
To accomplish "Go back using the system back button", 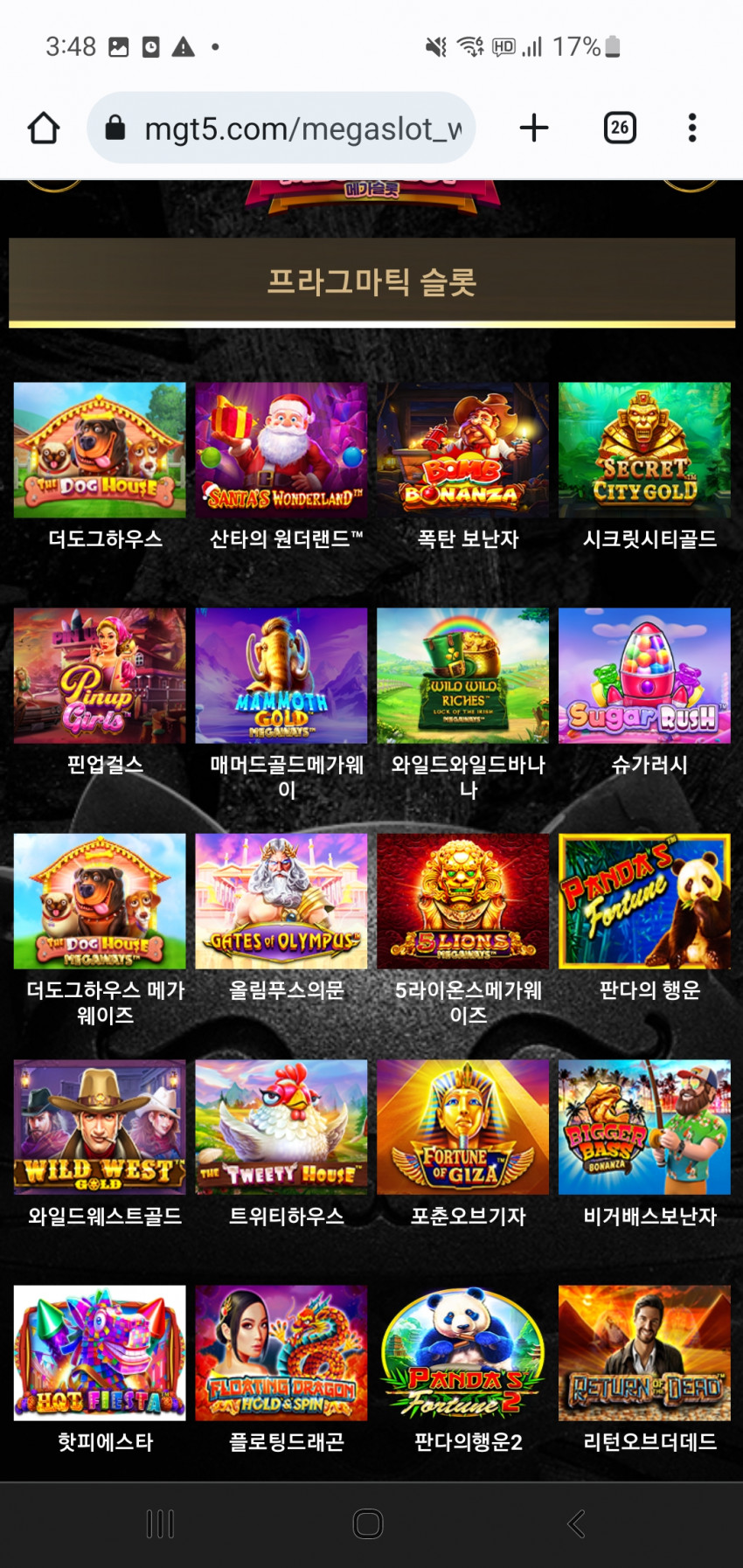I will (576, 1523).
